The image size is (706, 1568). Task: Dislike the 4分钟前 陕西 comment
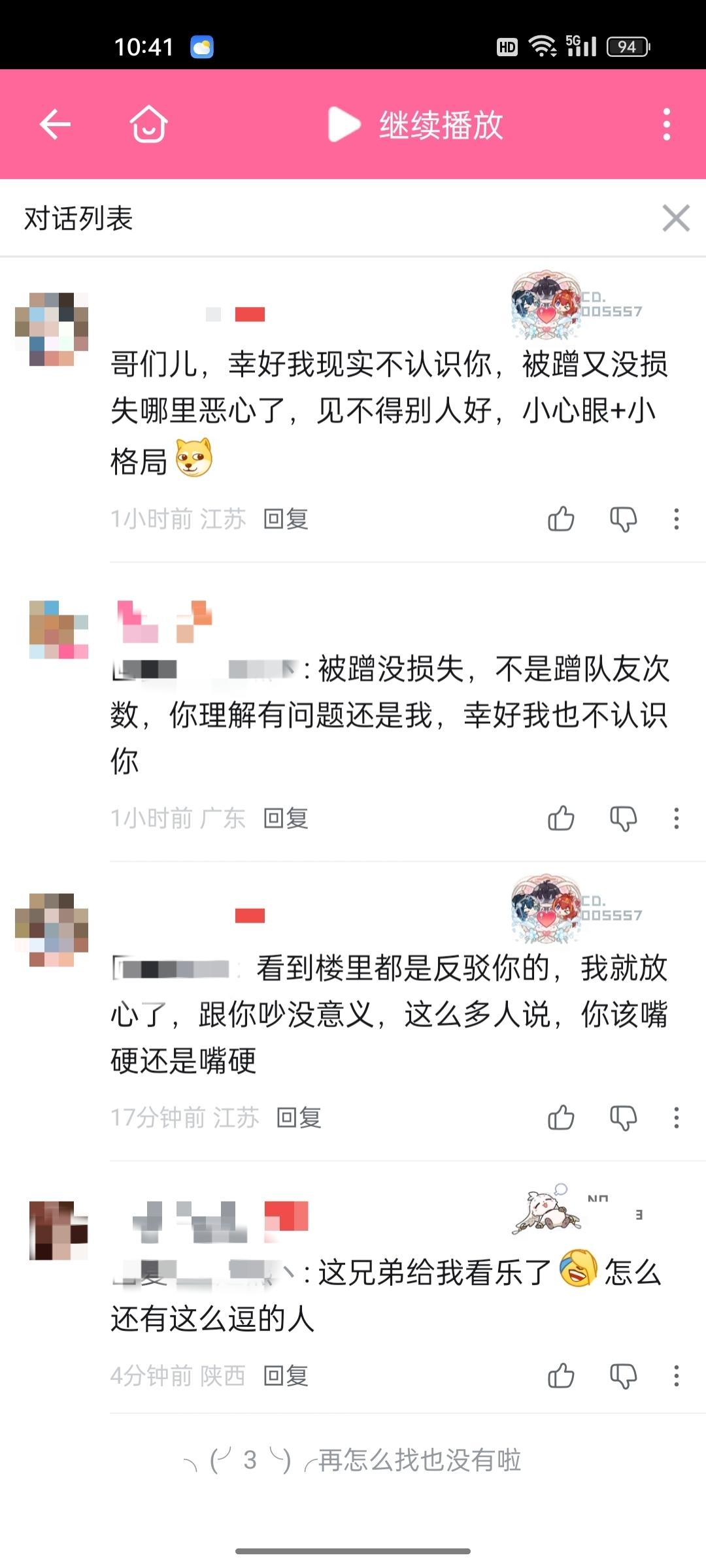tap(623, 1375)
